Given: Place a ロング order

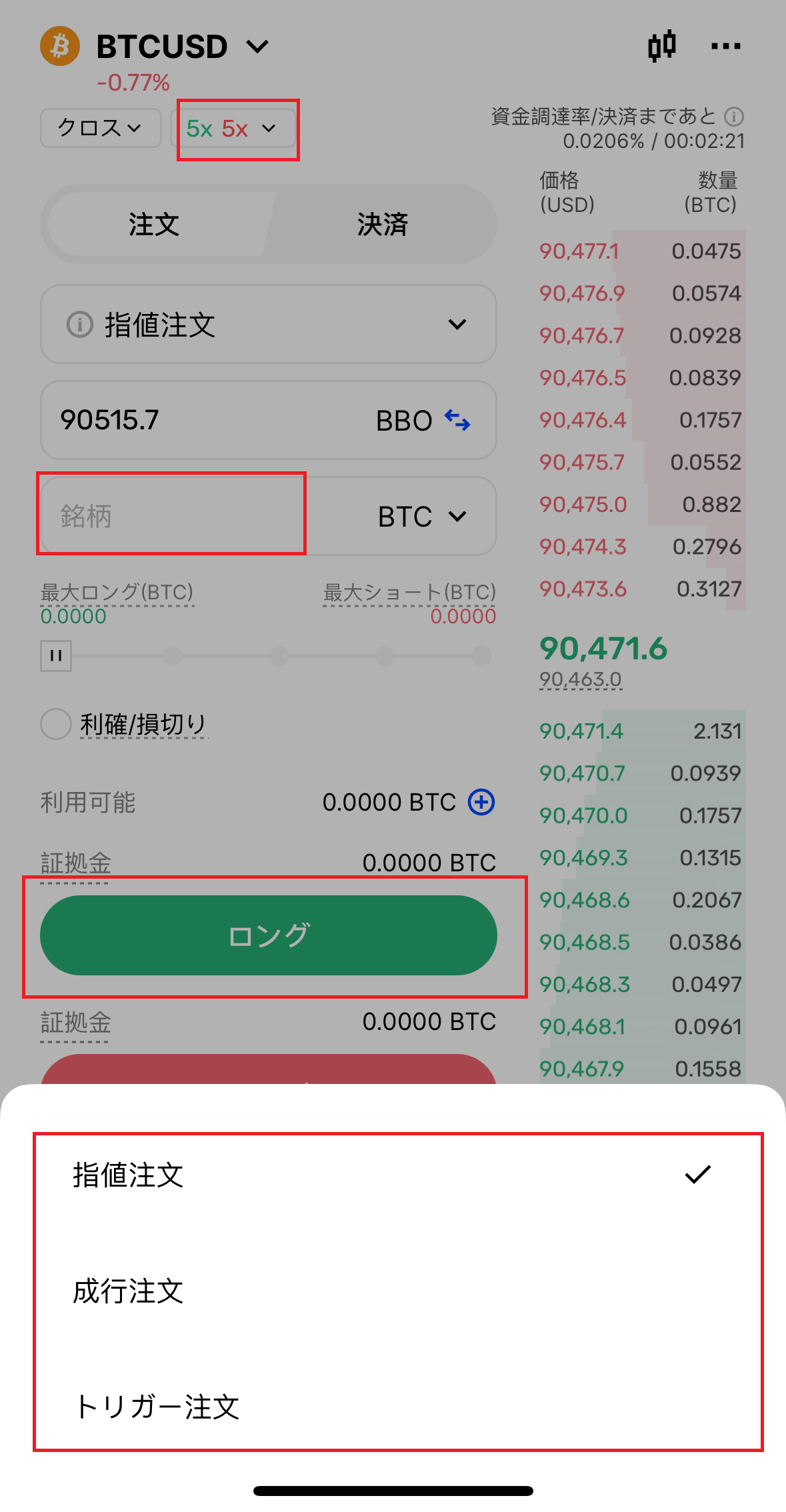Looking at the screenshot, I should tap(269, 935).
